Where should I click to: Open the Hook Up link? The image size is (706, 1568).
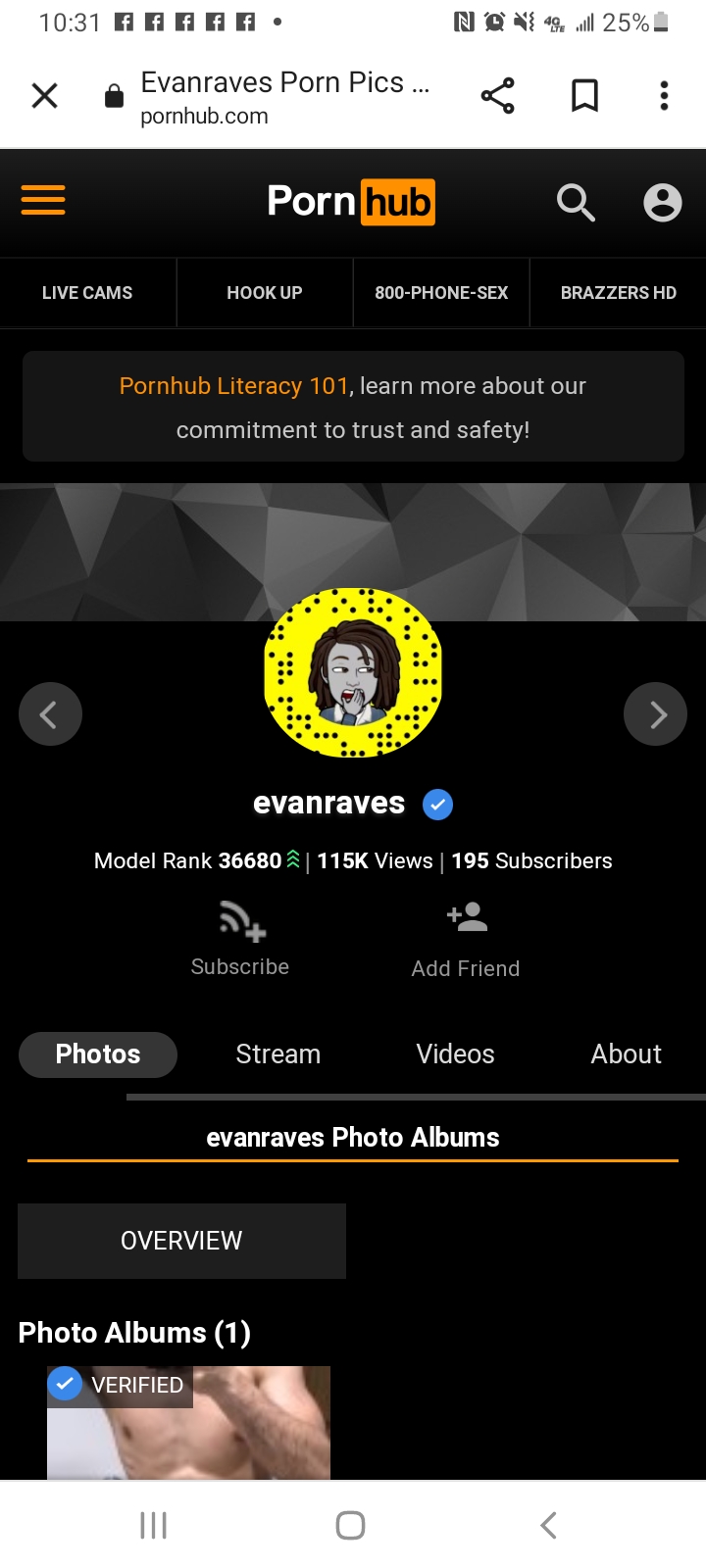point(265,293)
